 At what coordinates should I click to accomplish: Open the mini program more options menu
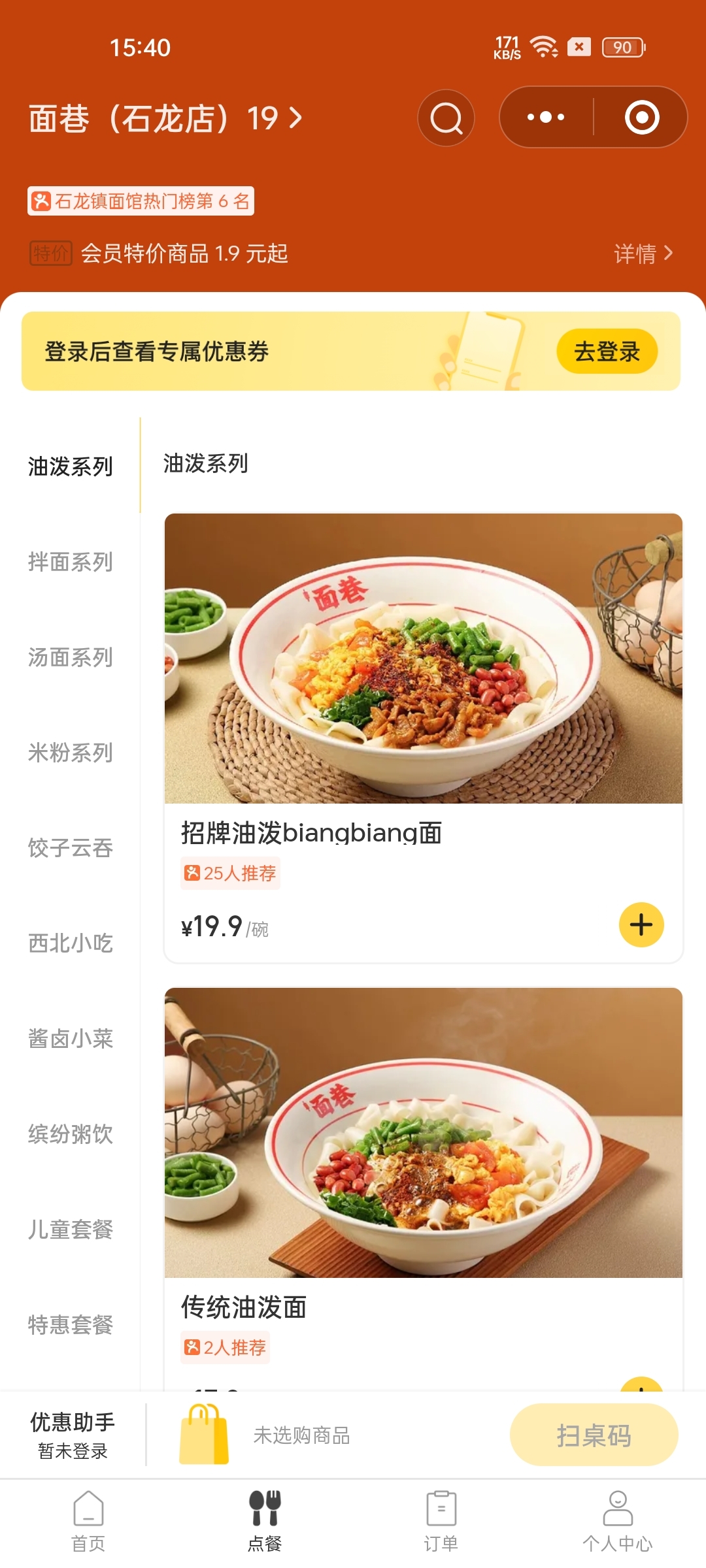546,118
